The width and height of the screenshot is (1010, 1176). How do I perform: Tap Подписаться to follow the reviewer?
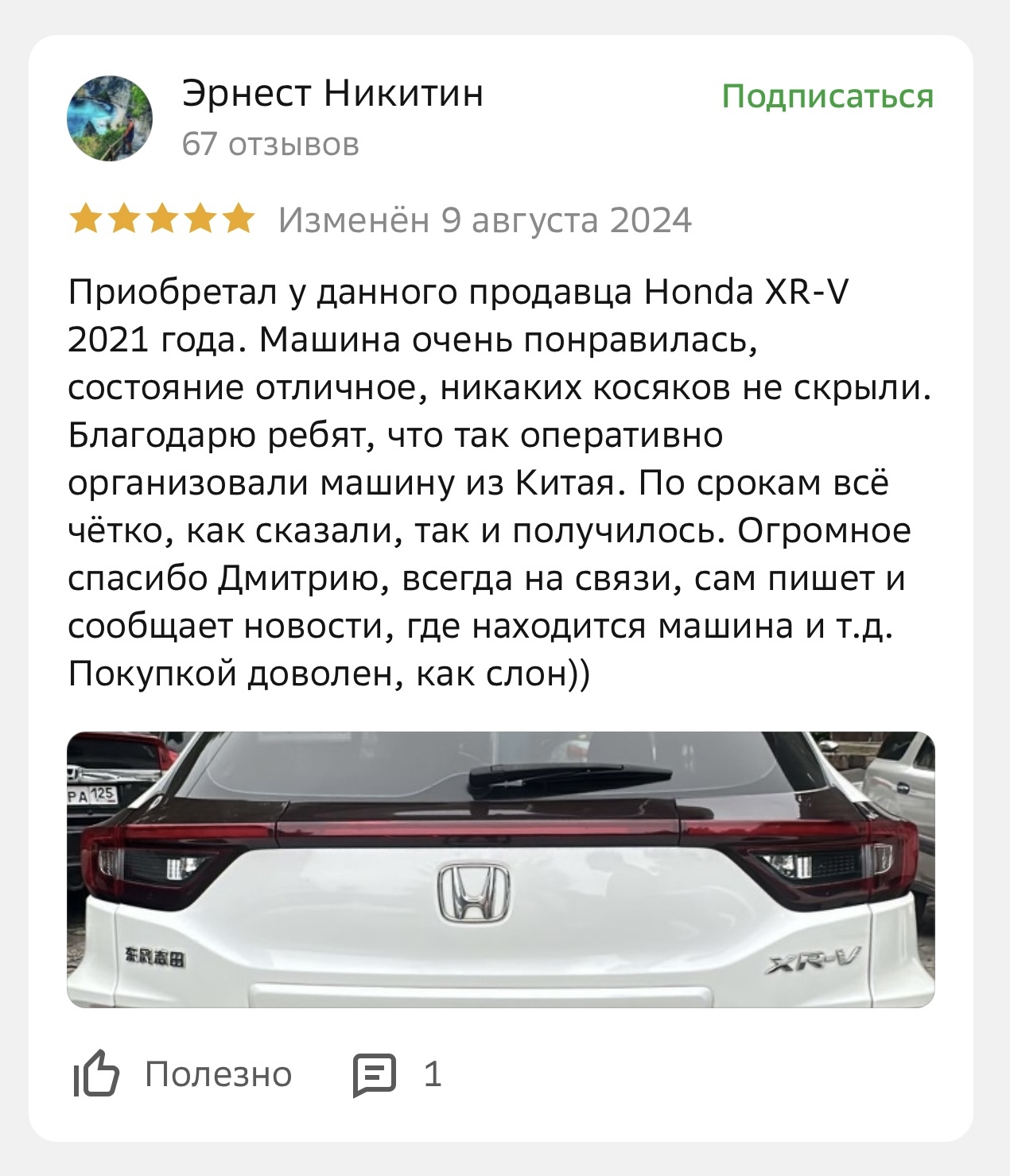click(x=827, y=96)
